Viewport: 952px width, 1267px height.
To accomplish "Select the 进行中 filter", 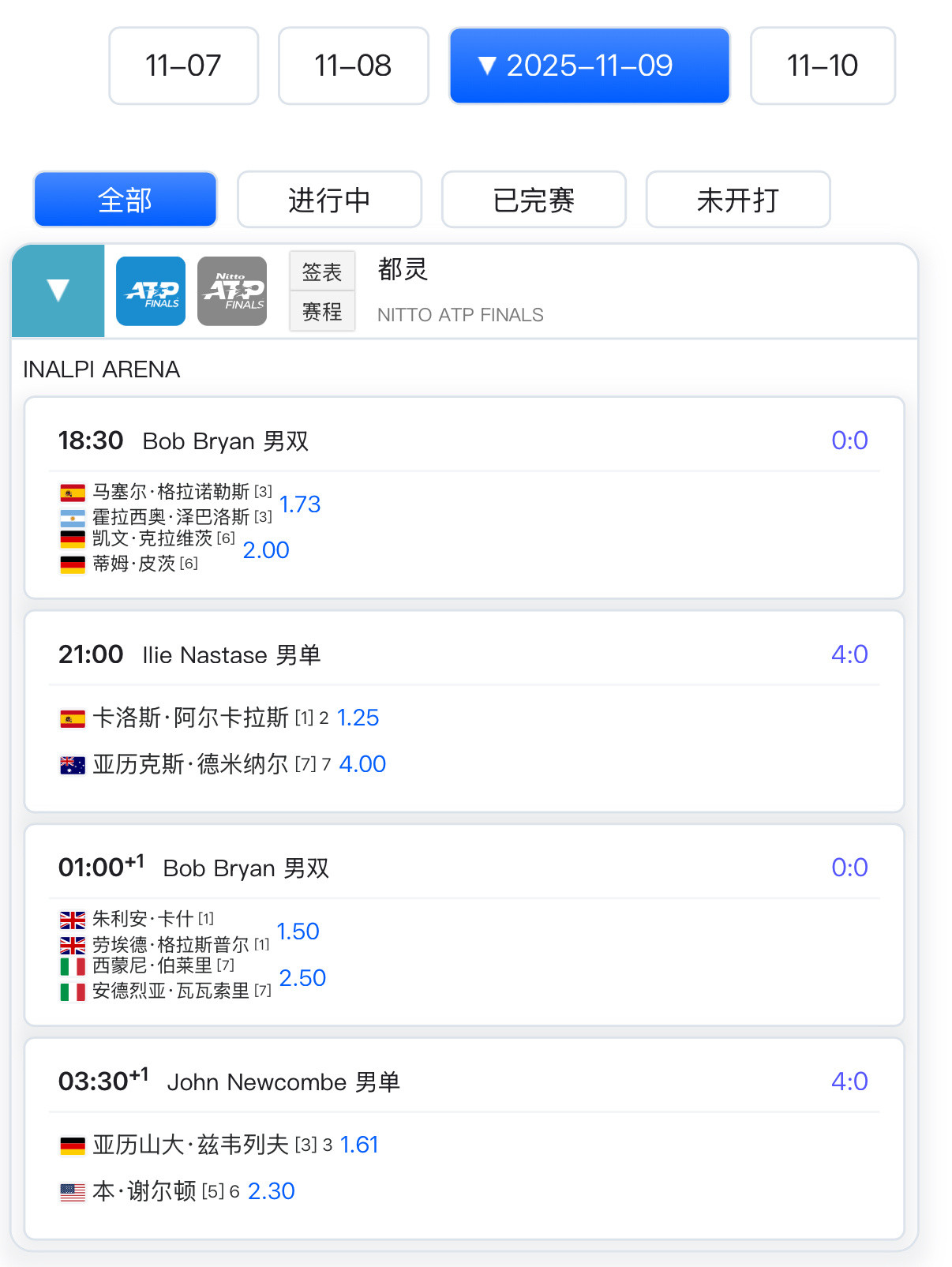I will tap(329, 200).
